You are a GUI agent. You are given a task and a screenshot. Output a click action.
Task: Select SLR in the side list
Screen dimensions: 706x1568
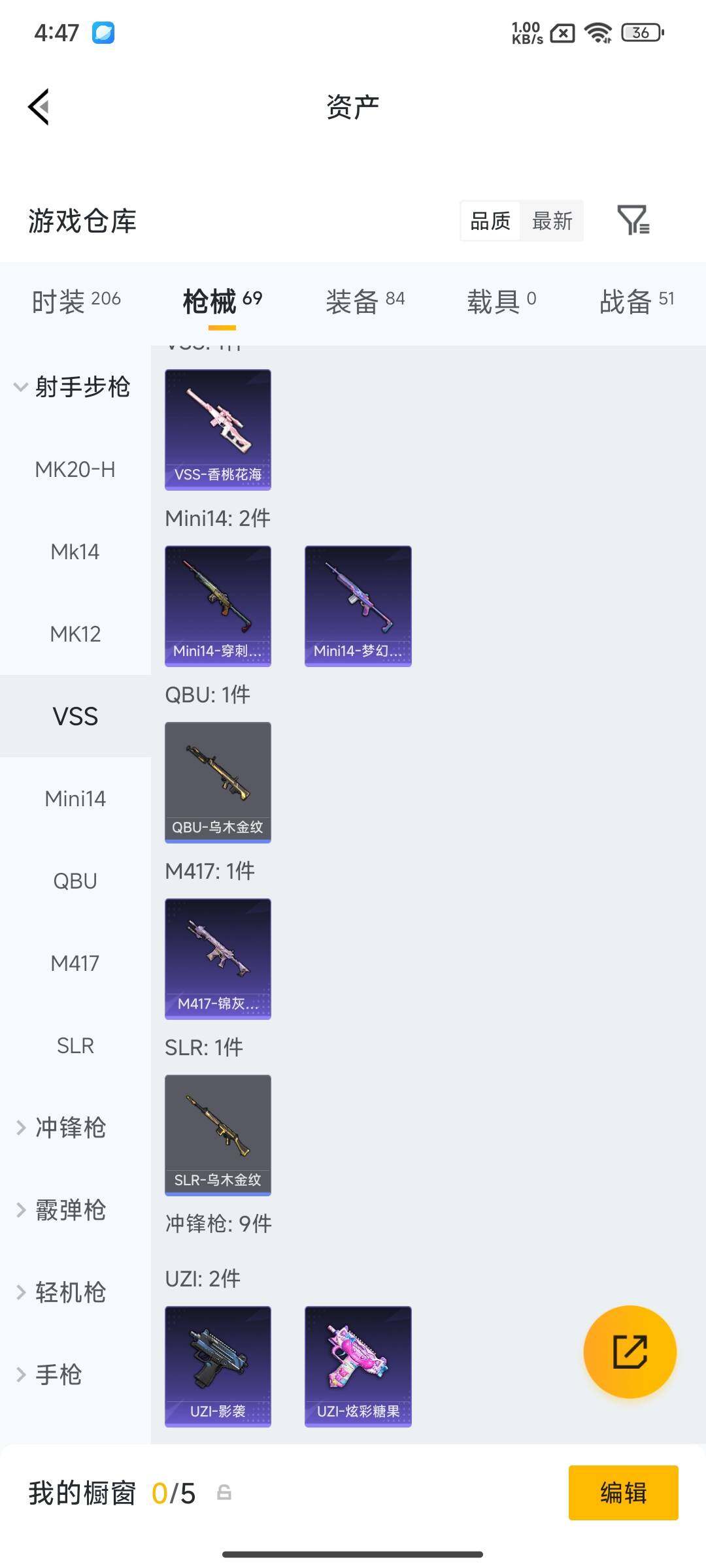coord(75,1045)
